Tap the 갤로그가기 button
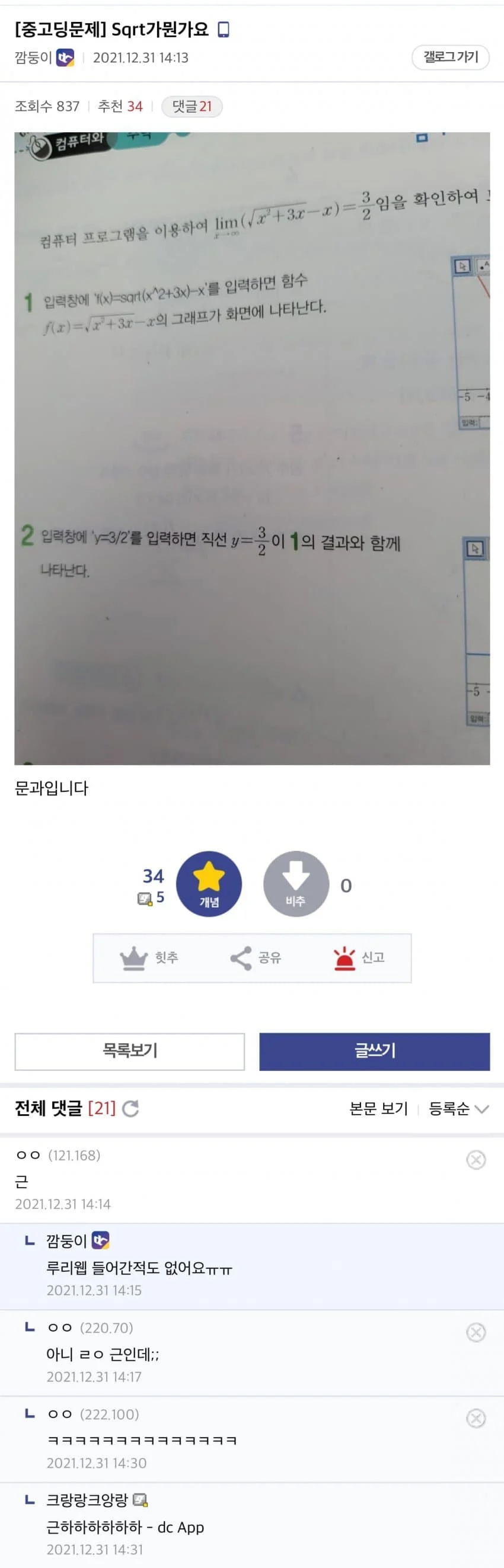This screenshot has width=504, height=1568. [451, 57]
